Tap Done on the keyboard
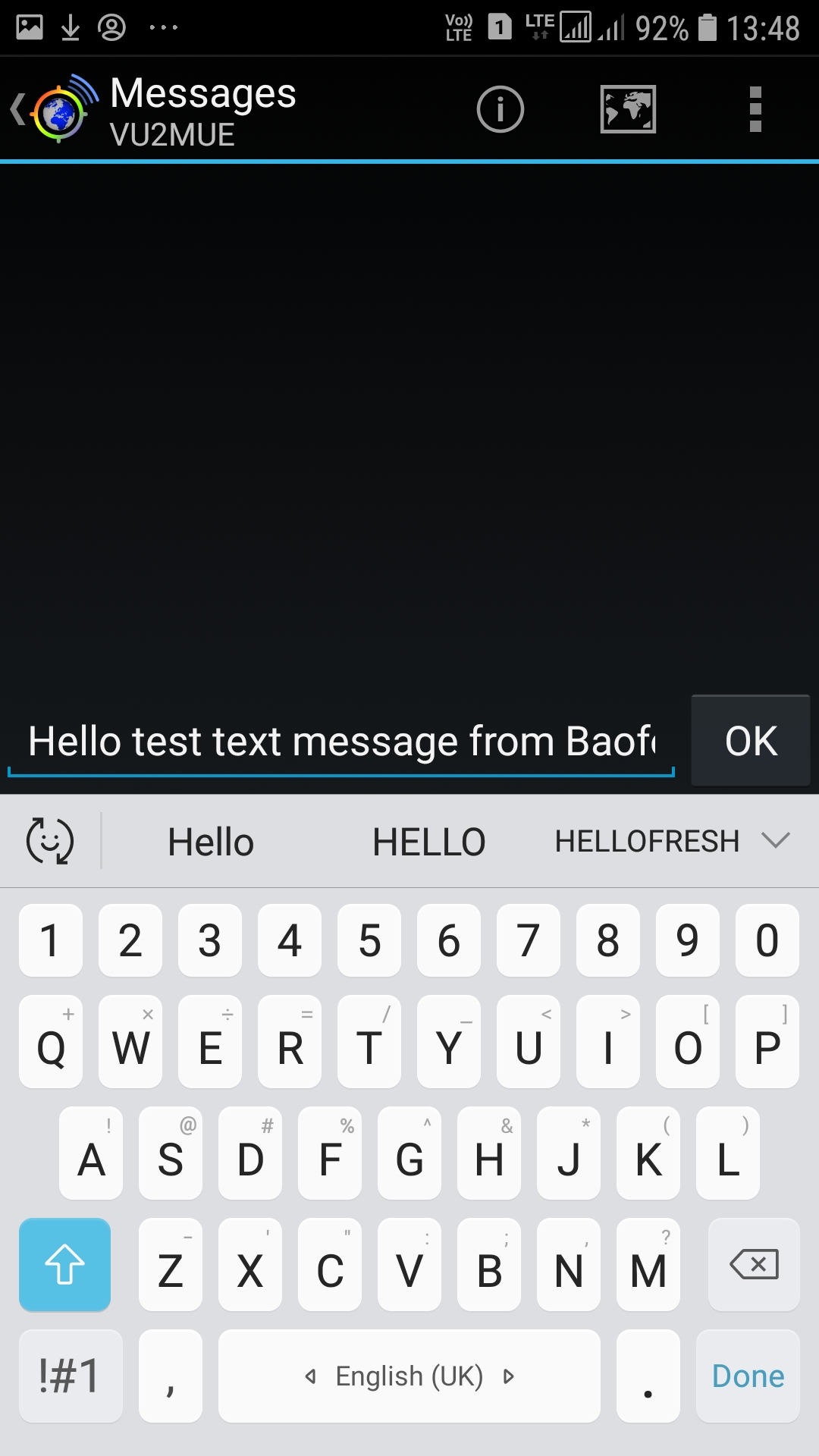 pos(748,1376)
